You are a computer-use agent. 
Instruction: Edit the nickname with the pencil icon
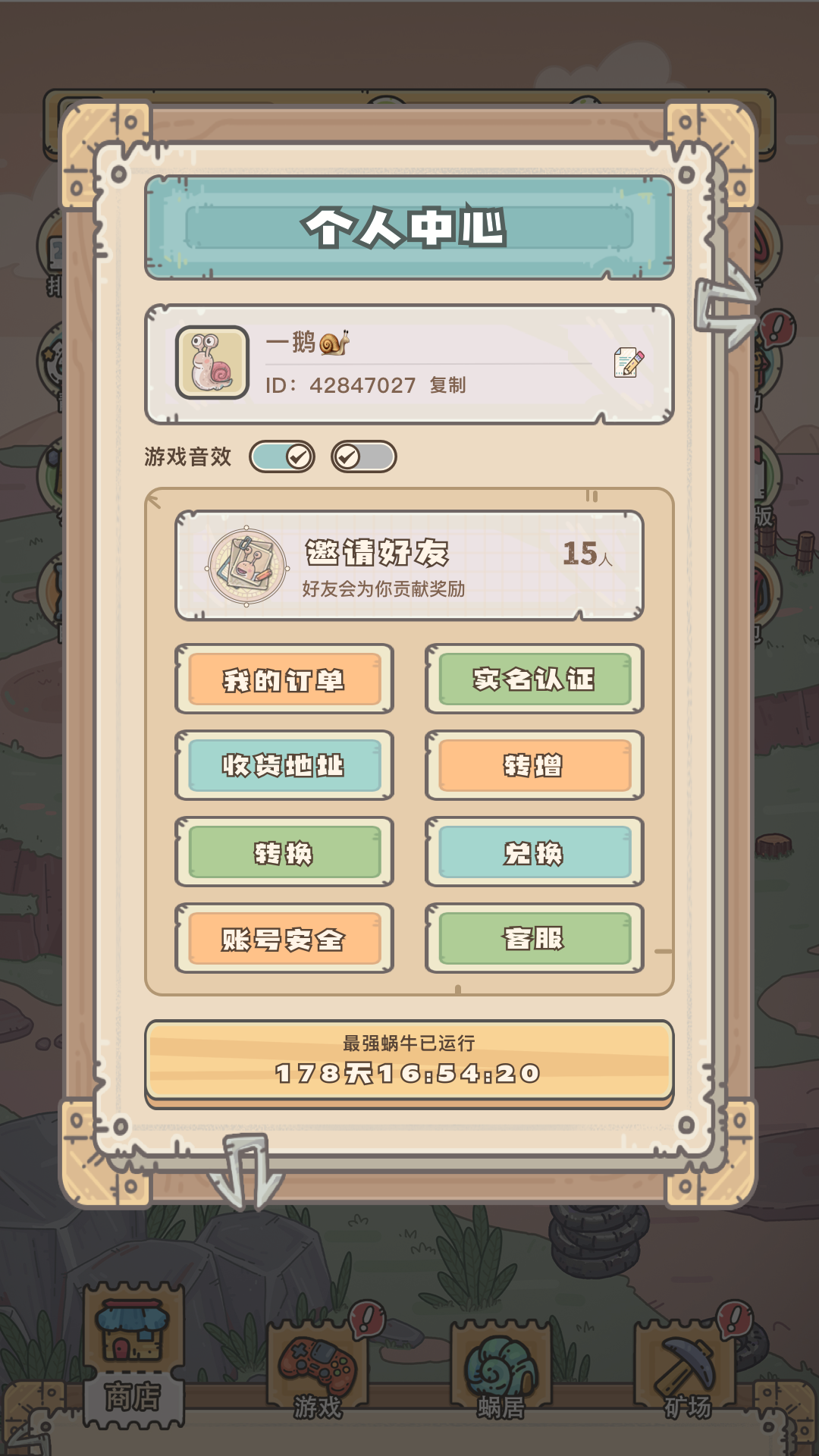(x=629, y=362)
